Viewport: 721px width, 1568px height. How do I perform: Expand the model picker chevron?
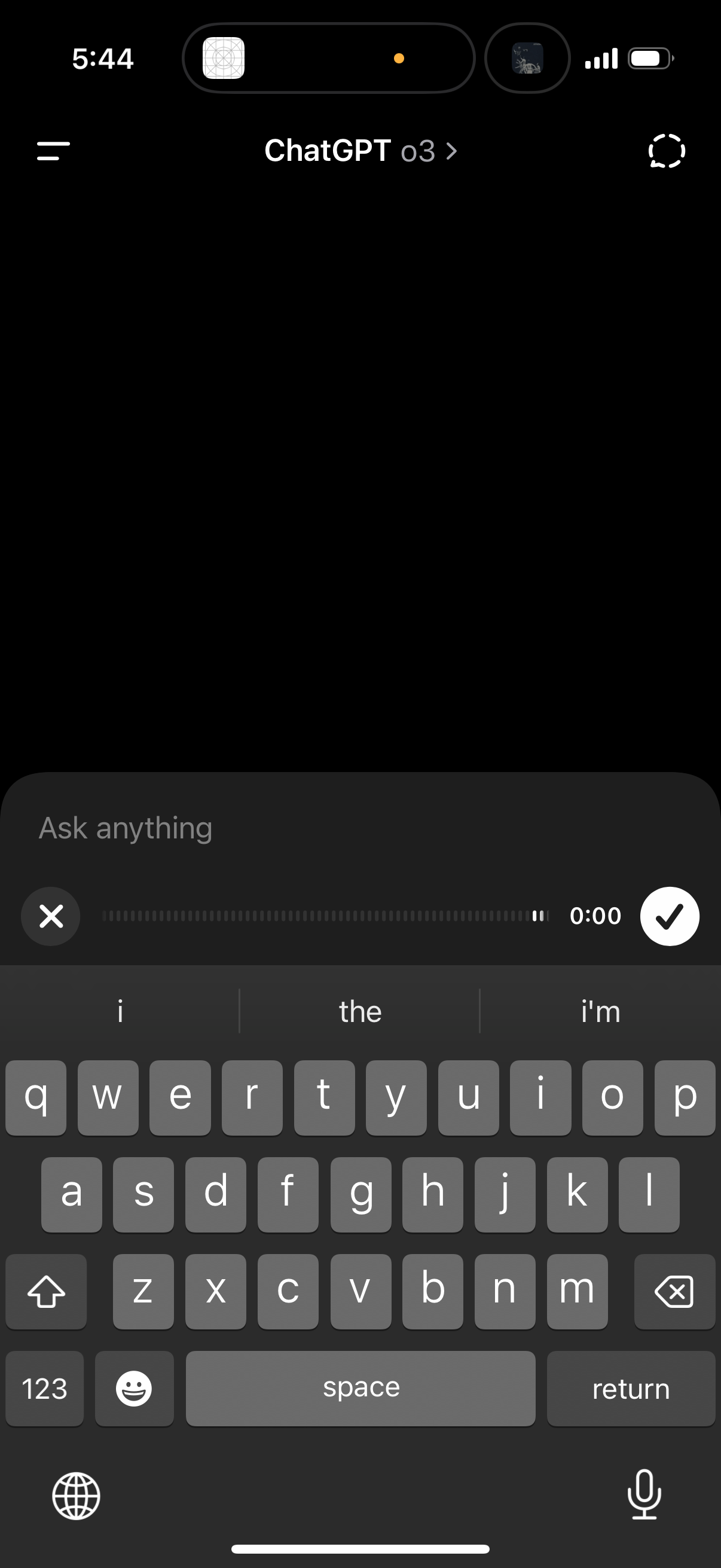[451, 151]
